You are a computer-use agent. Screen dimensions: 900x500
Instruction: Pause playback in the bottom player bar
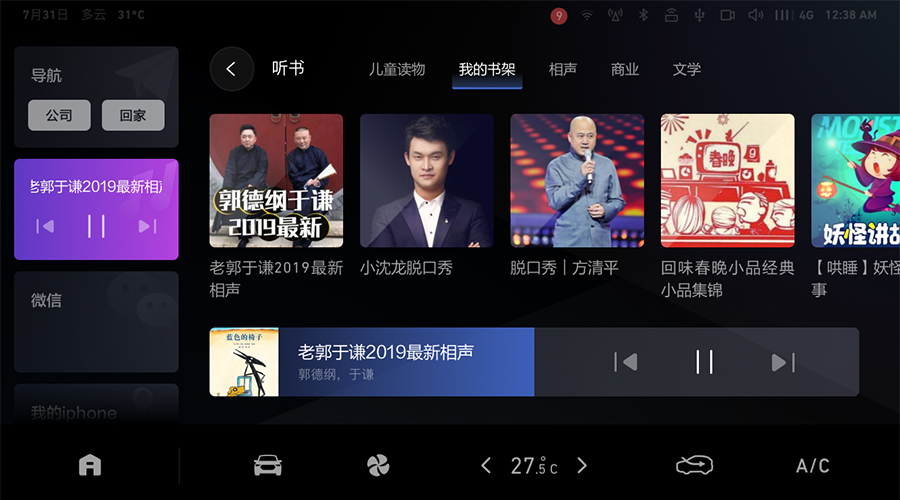coord(704,362)
